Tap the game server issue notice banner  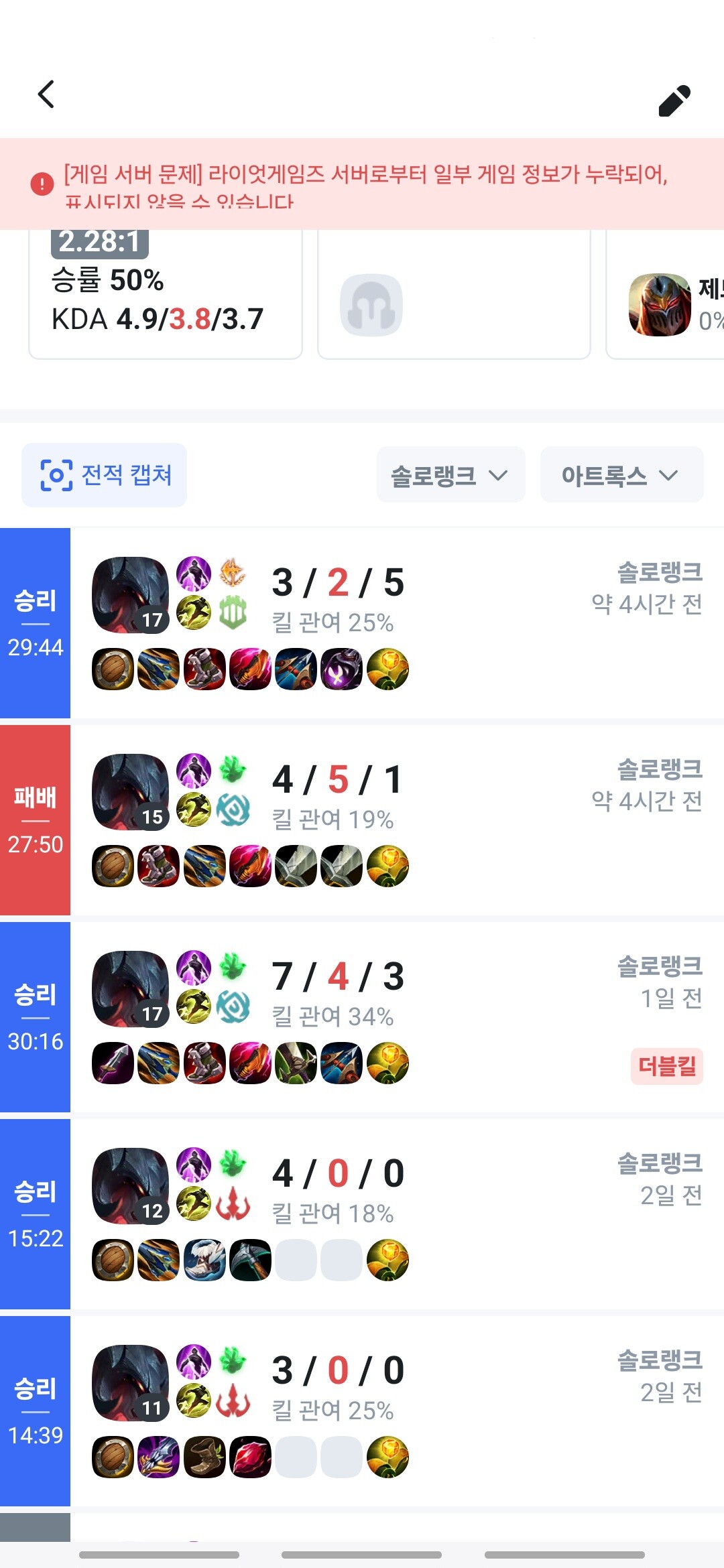point(362,184)
